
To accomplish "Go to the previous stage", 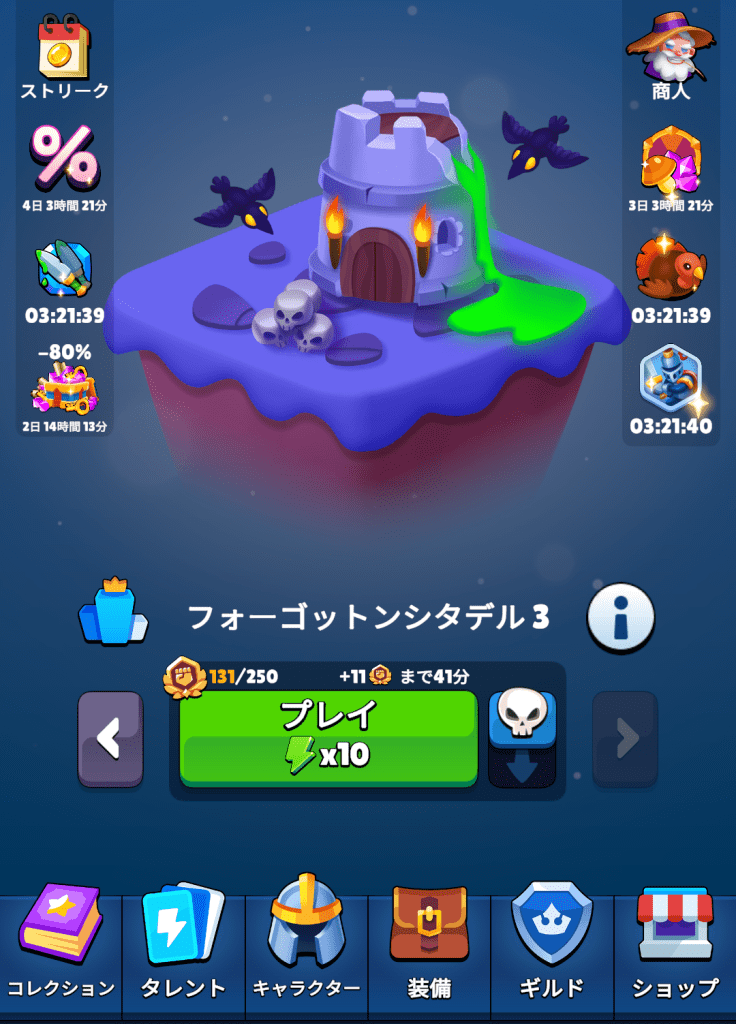I will (110, 738).
